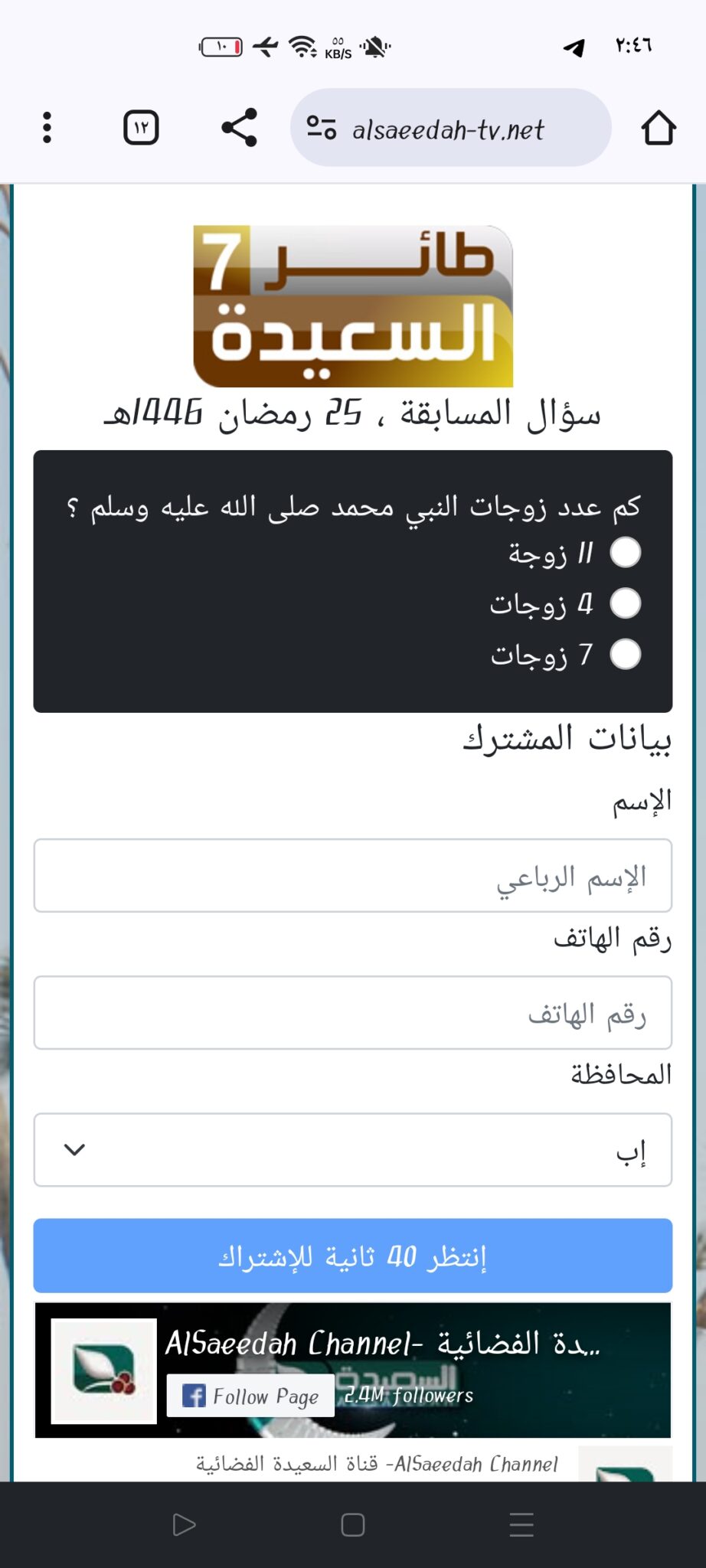Pick the 7 زوجات answer
Viewport: 706px width, 1568px height.
point(626,655)
